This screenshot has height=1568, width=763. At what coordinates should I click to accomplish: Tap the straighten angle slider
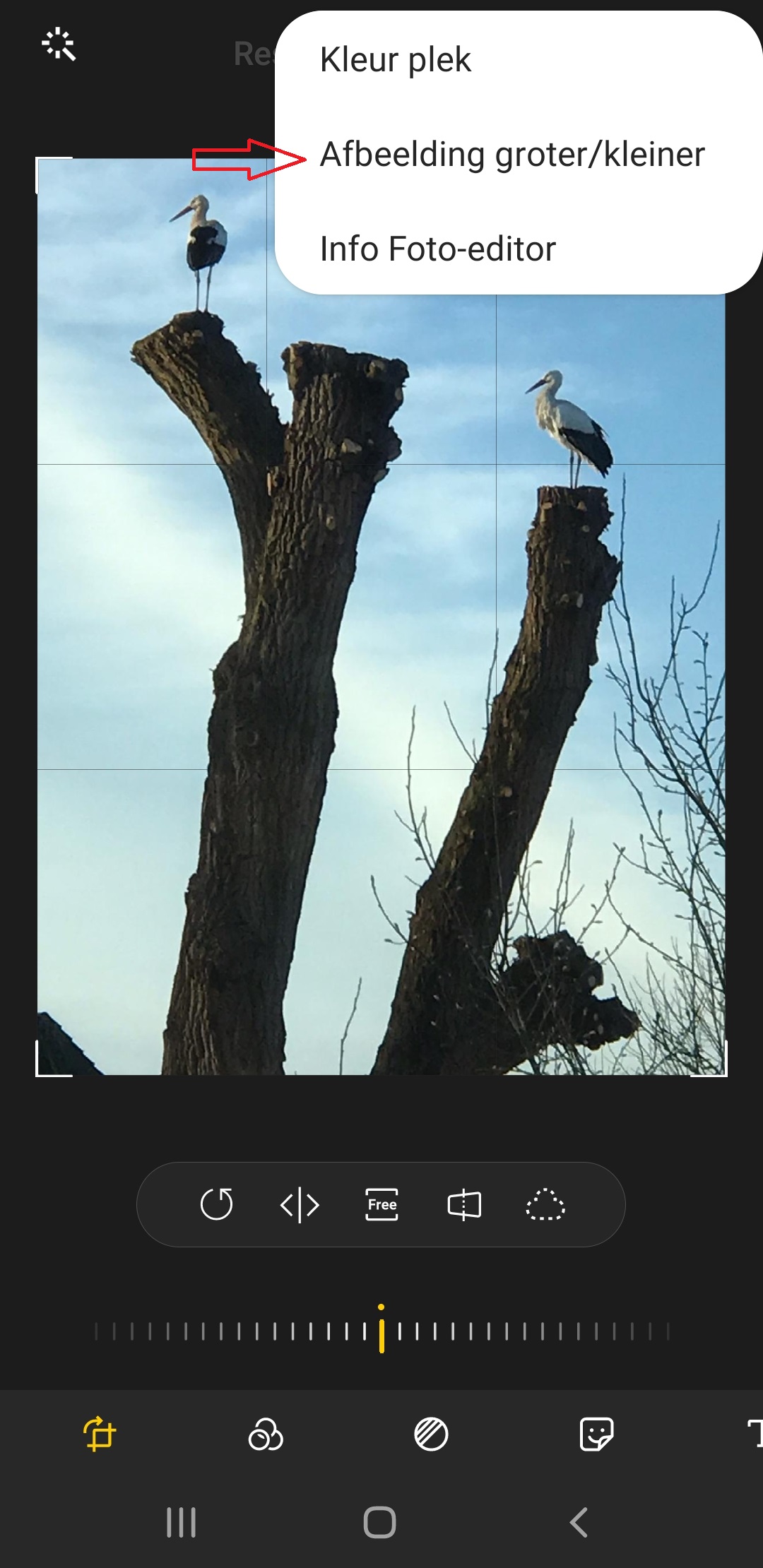[x=381, y=1332]
